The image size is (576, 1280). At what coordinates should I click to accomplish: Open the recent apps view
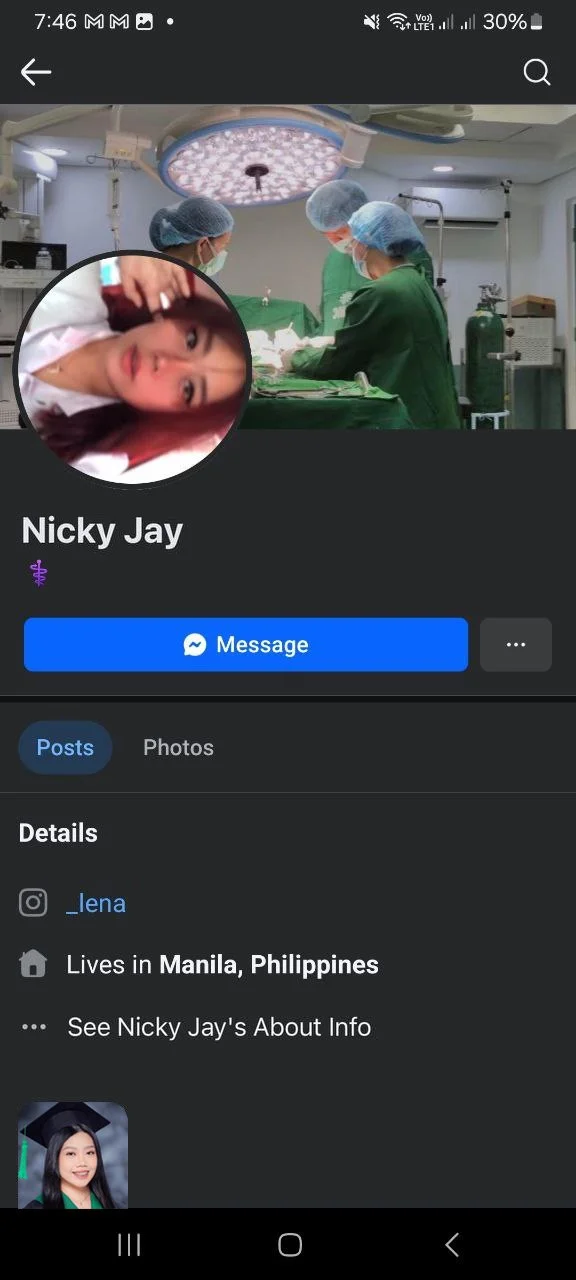click(129, 1244)
